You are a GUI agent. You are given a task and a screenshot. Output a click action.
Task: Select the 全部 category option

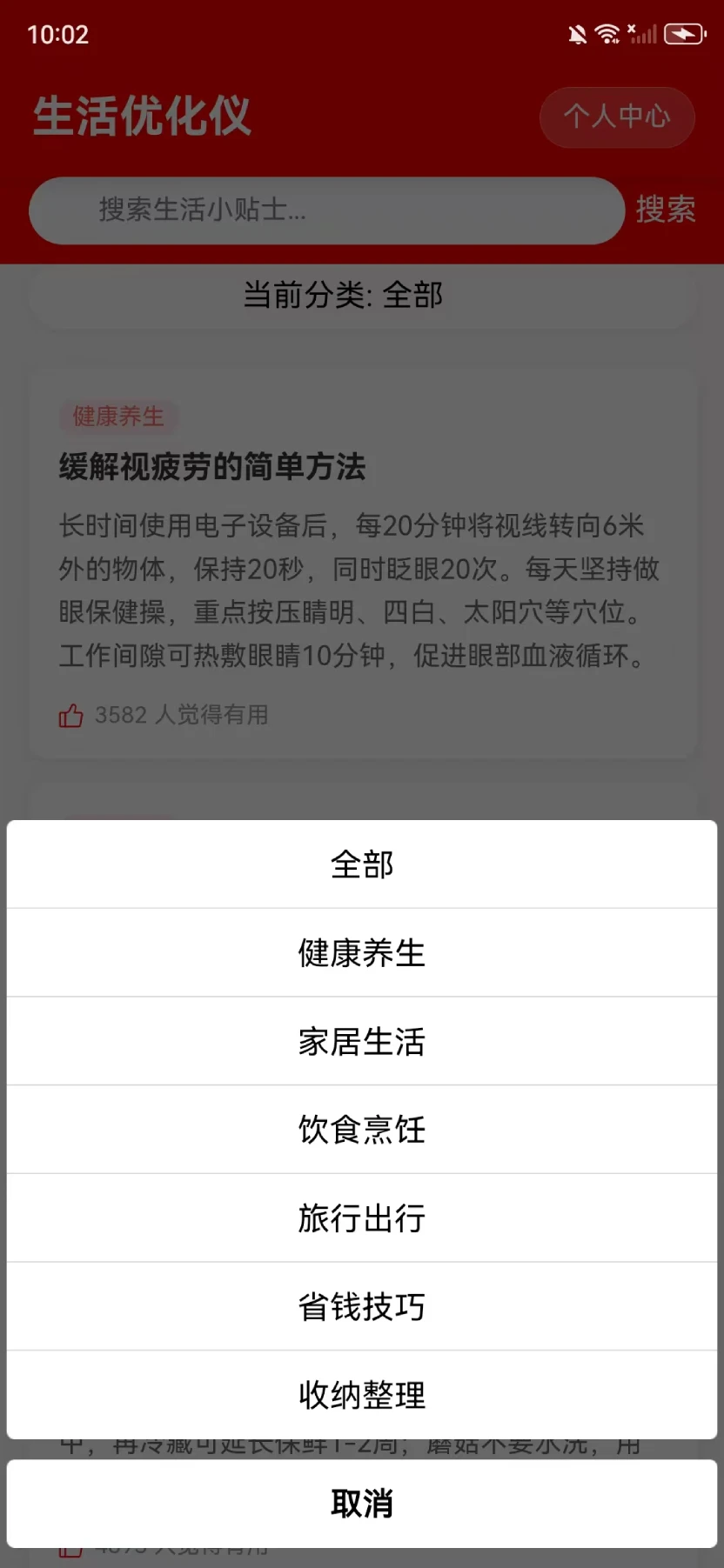tap(362, 864)
